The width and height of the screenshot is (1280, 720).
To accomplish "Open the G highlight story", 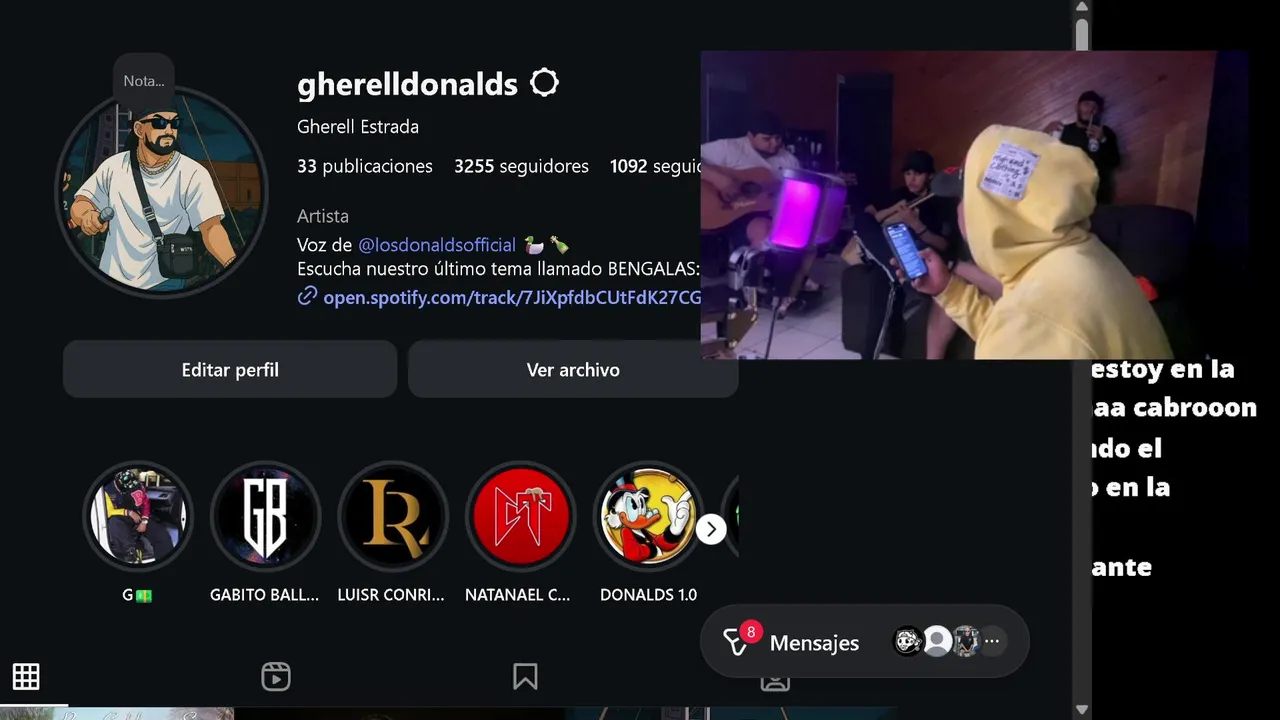I will (137, 516).
